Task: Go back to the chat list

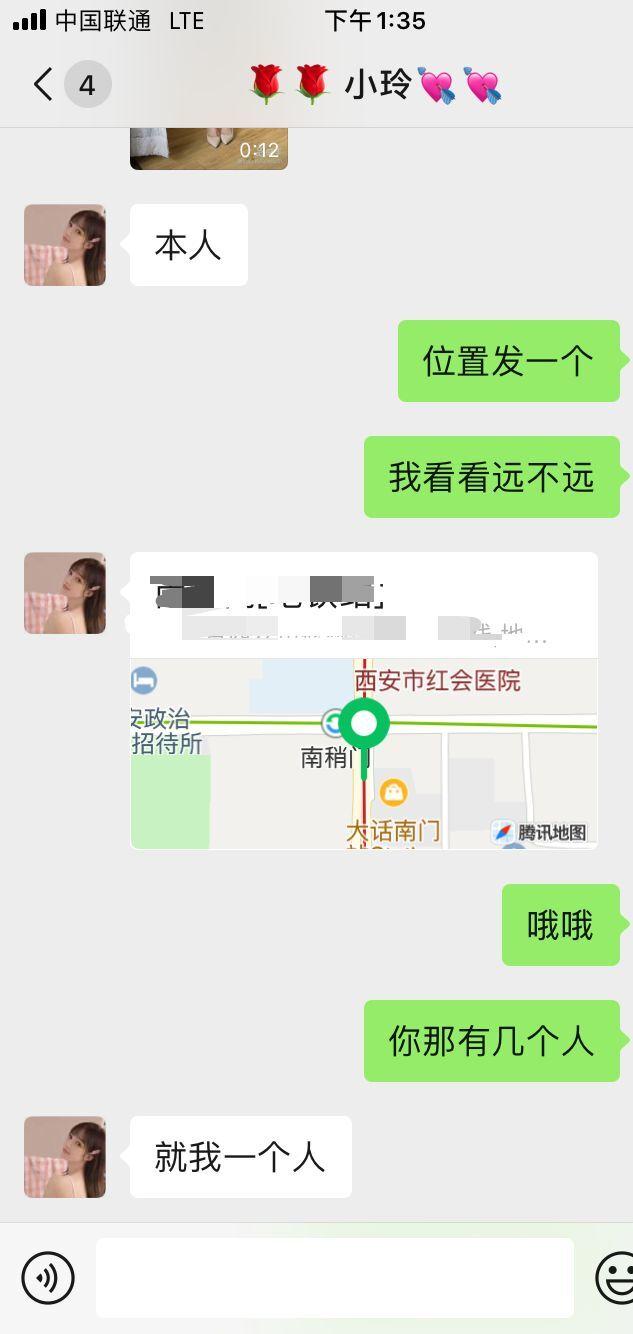Action: click(x=43, y=85)
